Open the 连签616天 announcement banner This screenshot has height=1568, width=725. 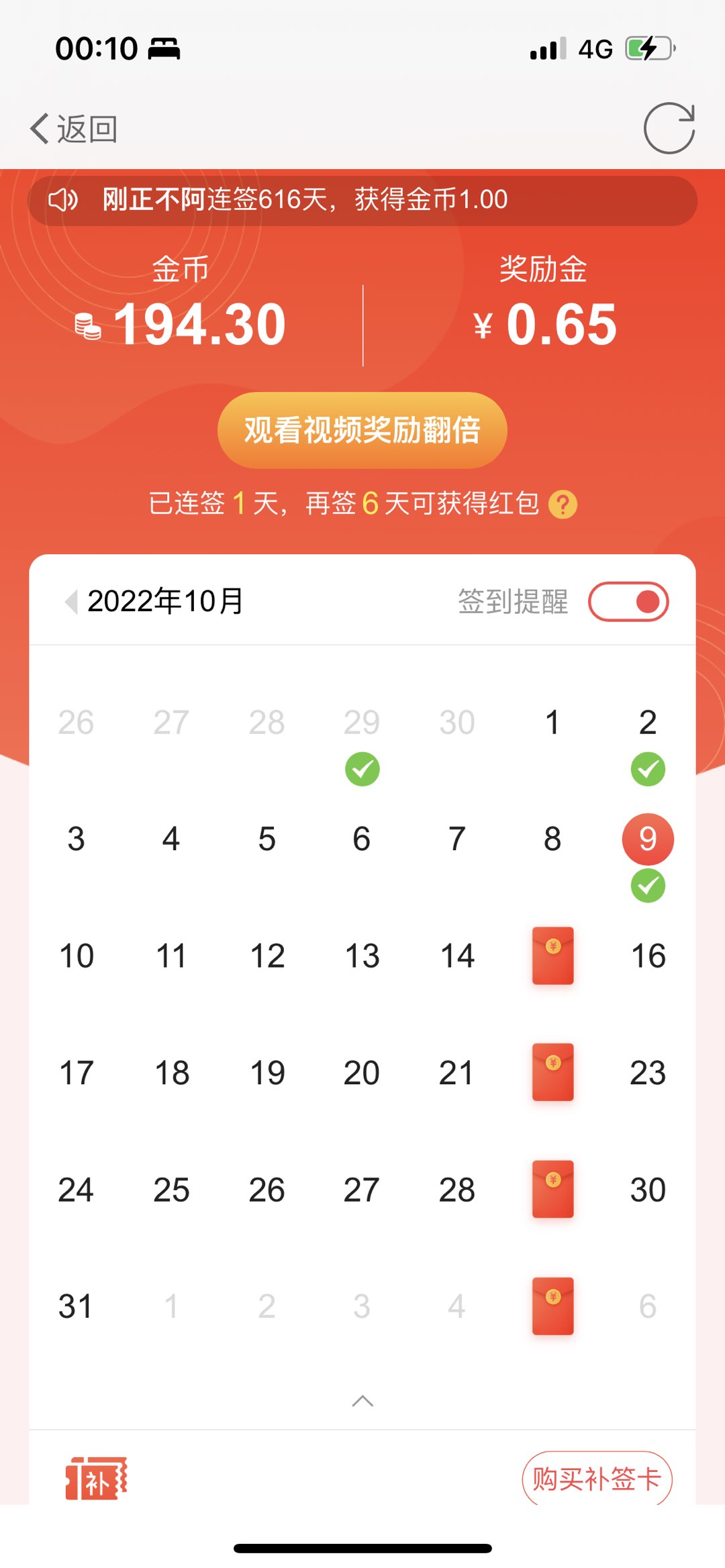point(362,200)
